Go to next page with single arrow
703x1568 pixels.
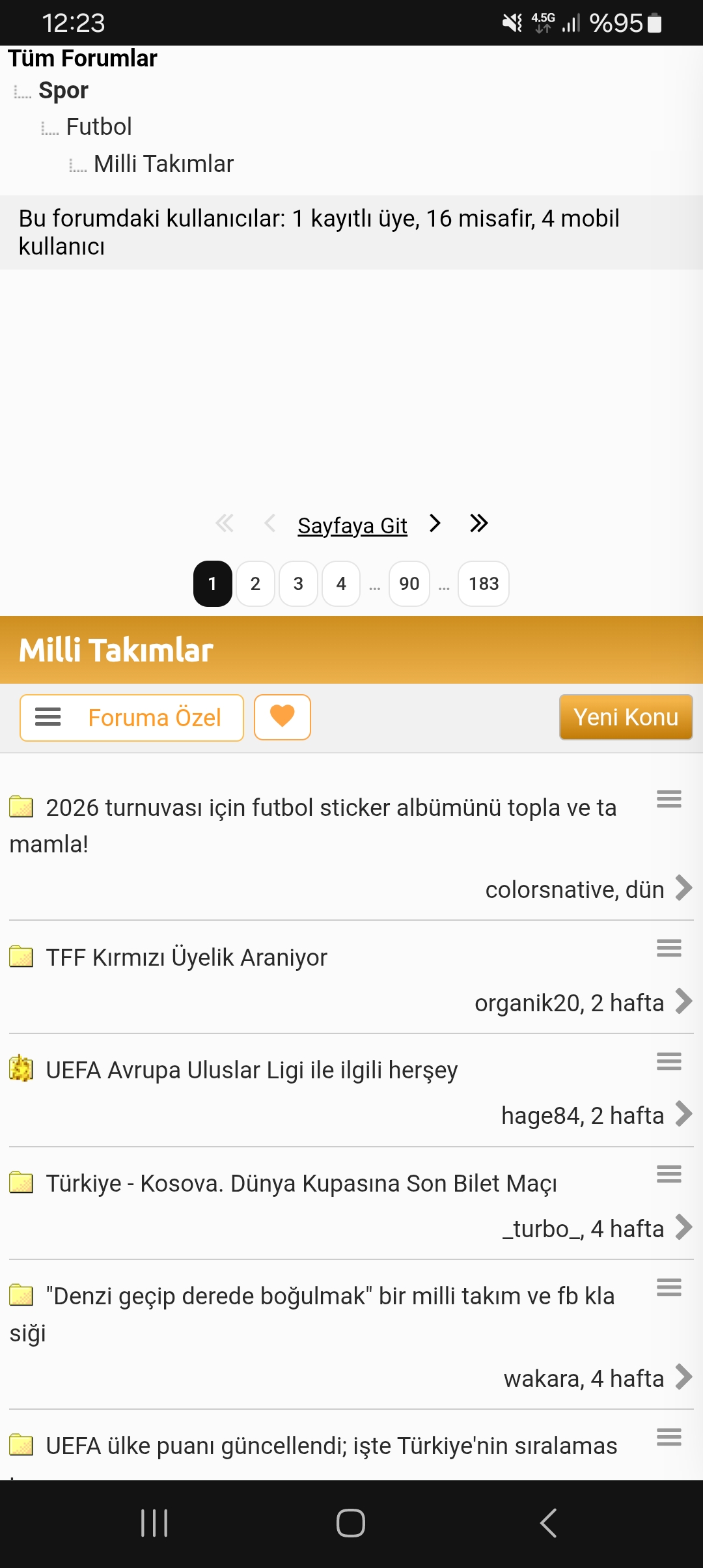tap(435, 523)
